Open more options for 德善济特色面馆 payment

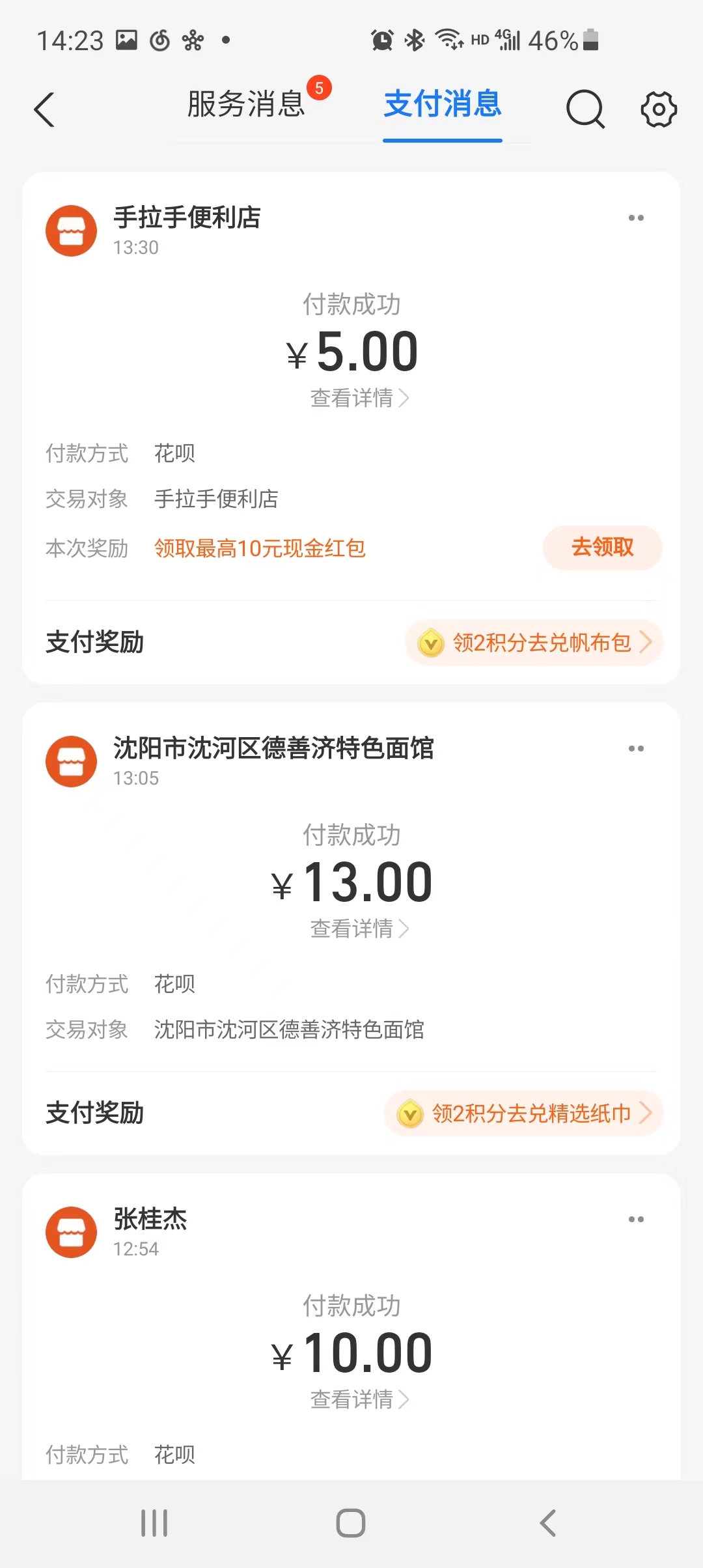(x=636, y=749)
